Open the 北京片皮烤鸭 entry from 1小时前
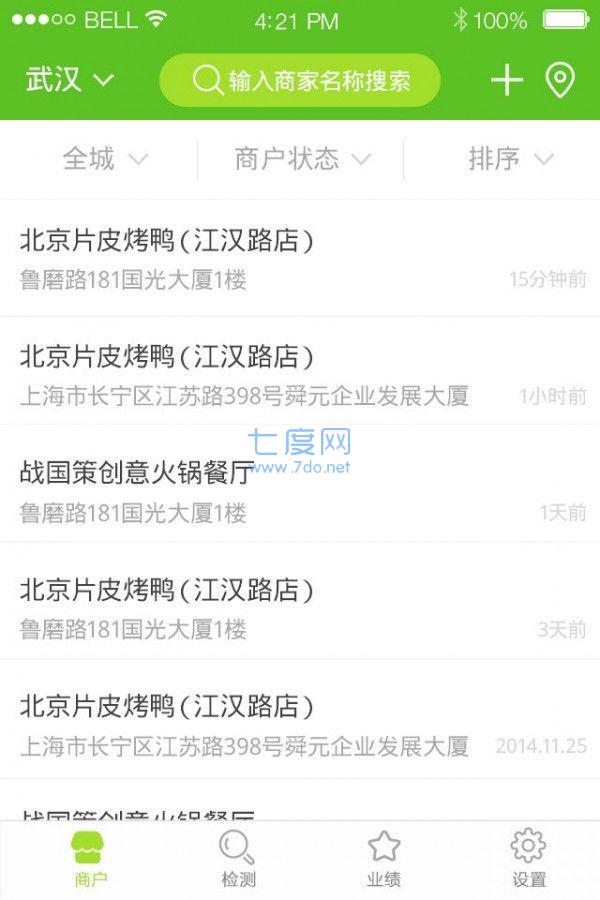The height and width of the screenshot is (900, 600). click(300, 374)
